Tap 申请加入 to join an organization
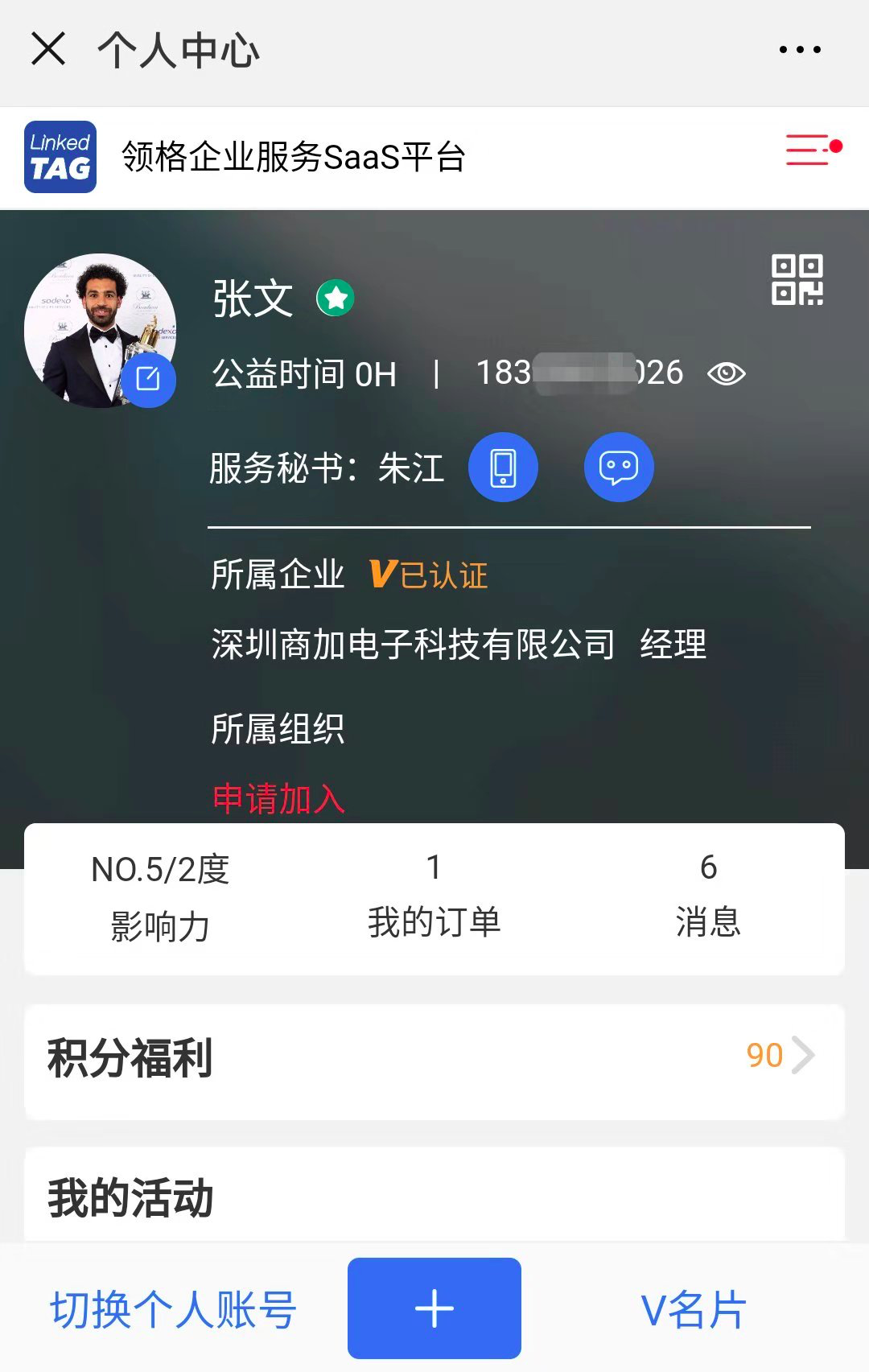The height and width of the screenshot is (1372, 869). click(278, 798)
